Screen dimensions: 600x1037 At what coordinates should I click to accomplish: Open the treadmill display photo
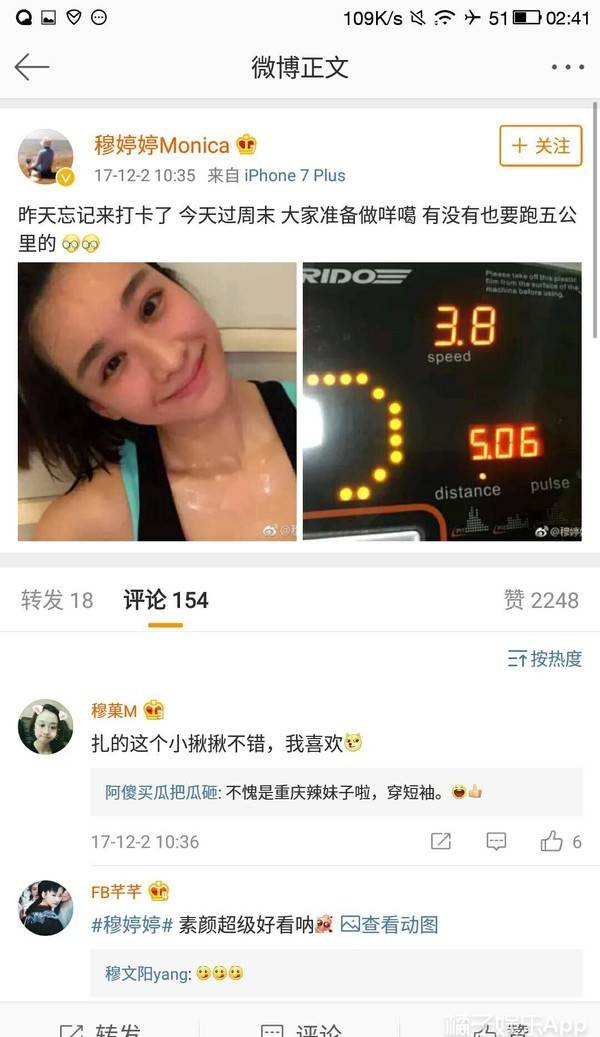[442, 401]
